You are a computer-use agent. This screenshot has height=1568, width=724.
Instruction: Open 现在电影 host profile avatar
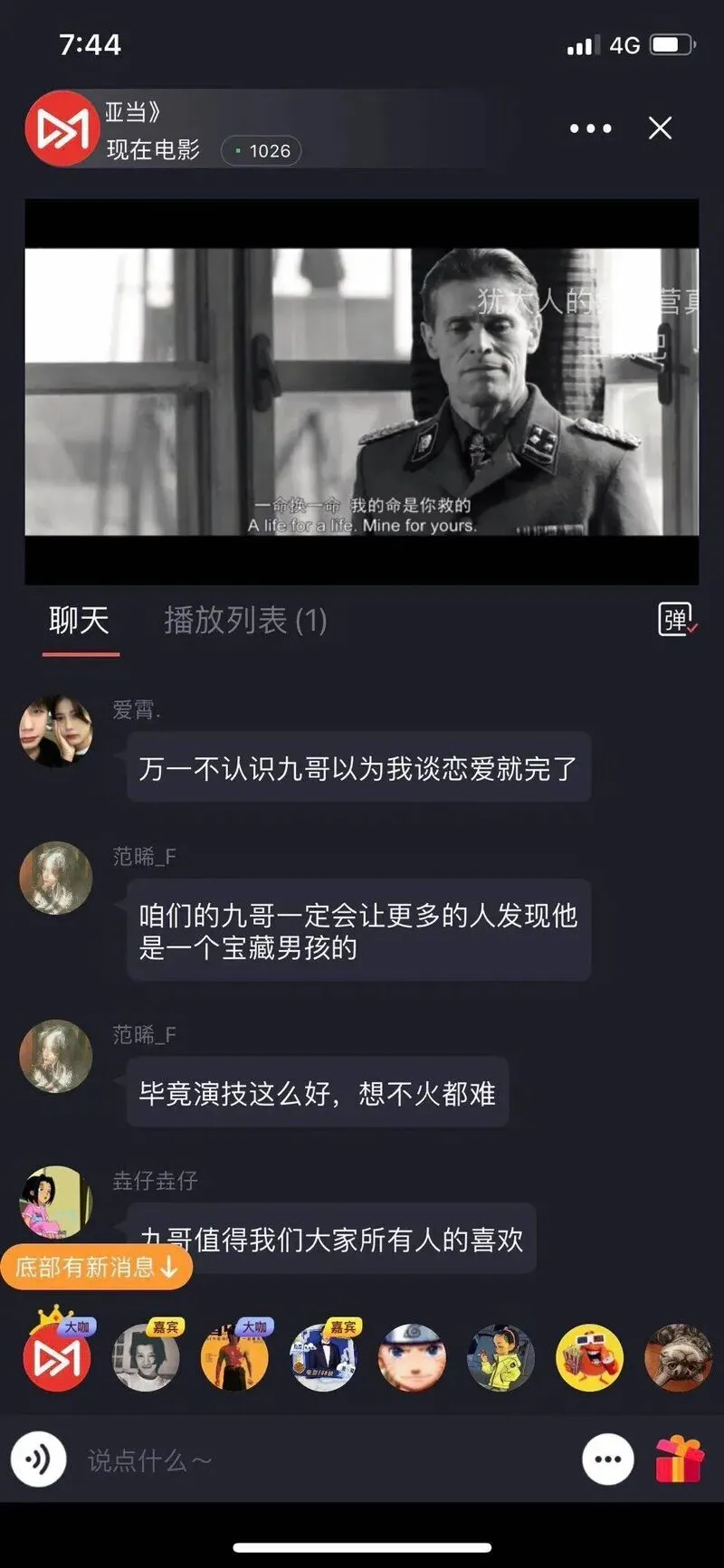click(62, 128)
